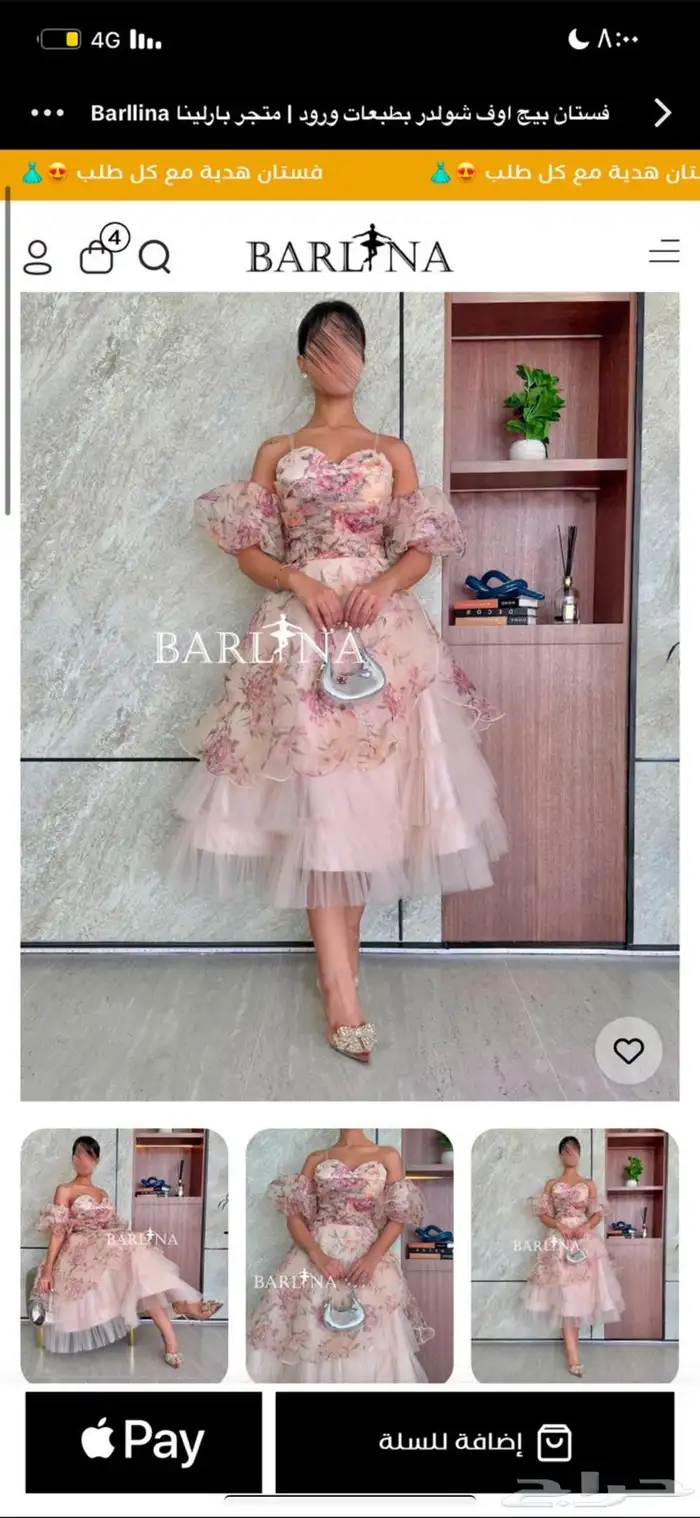The height and width of the screenshot is (1518, 700).
Task: Tap the إضافة للسلة add to cart button
Action: 475,1442
